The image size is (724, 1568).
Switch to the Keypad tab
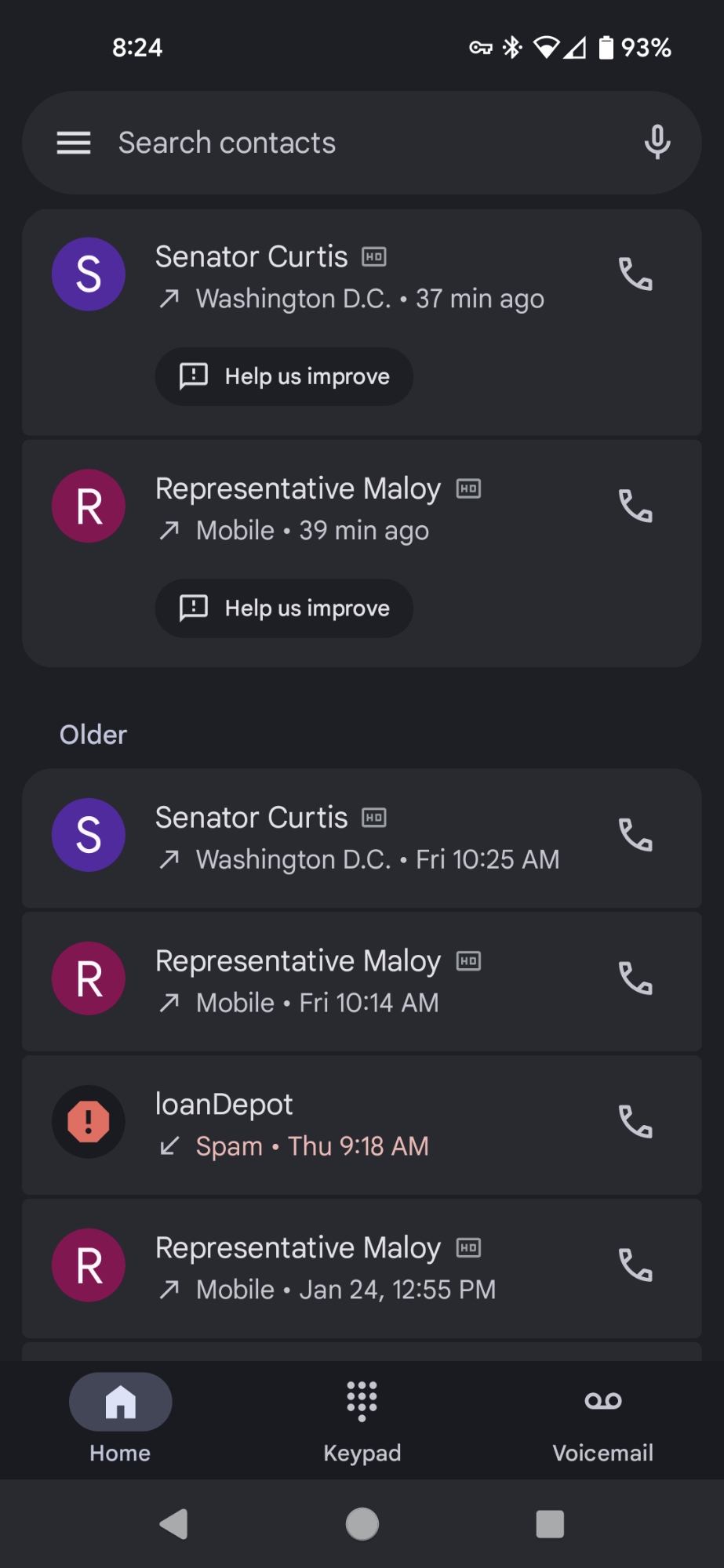pyautogui.click(x=362, y=1421)
